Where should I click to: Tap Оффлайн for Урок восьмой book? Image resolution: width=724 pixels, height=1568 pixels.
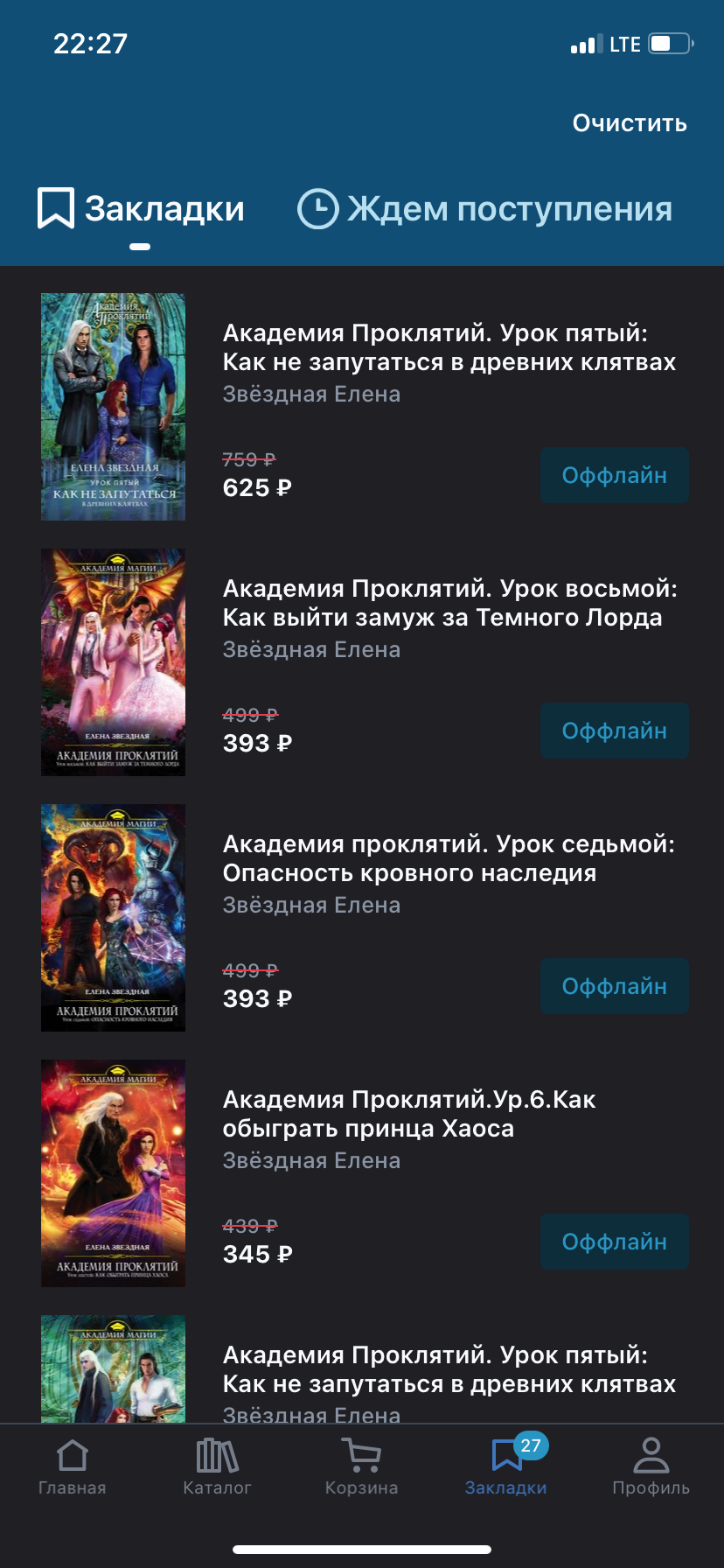pos(614,731)
